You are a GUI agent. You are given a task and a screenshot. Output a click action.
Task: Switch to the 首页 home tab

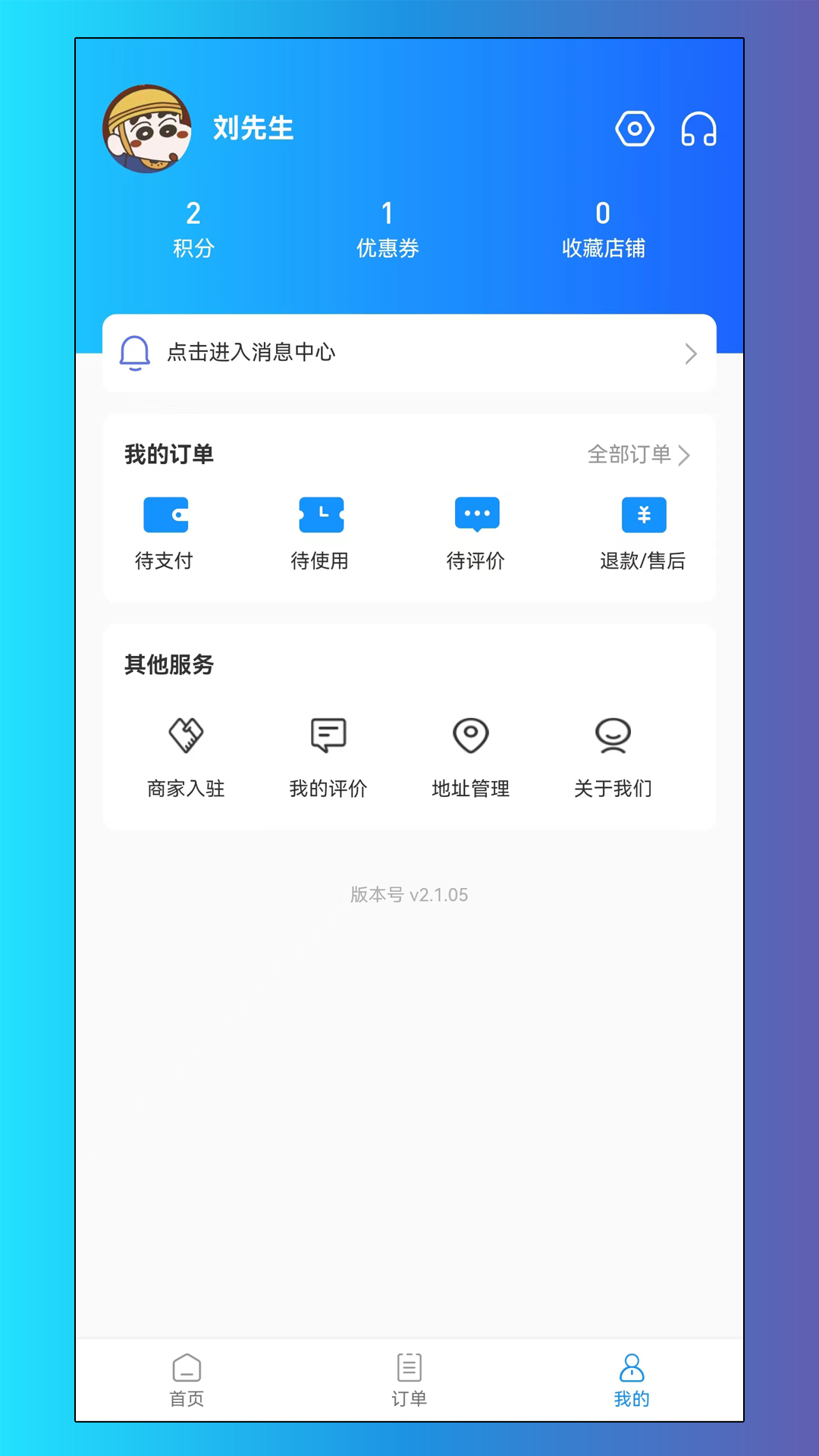point(187,1380)
